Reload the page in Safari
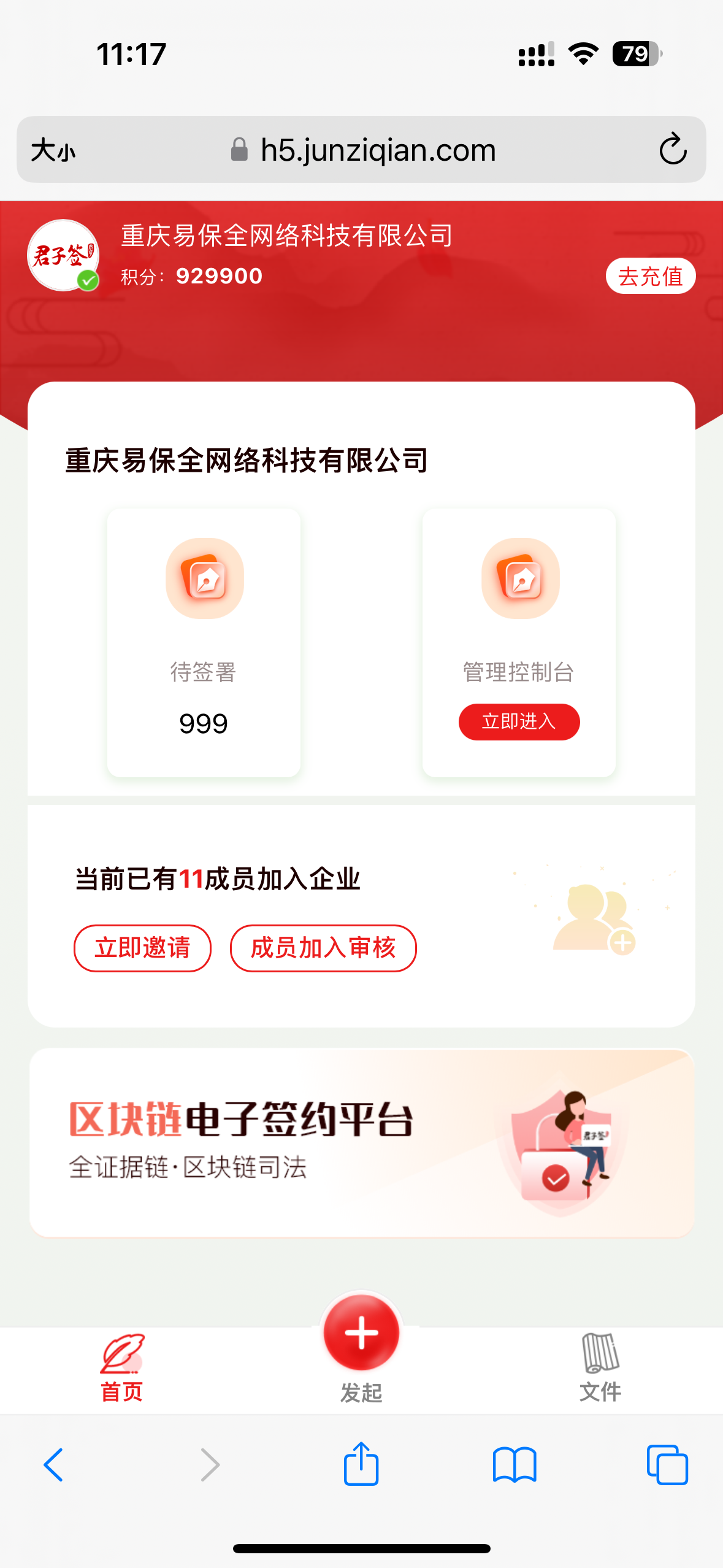The image size is (723, 1568). tap(672, 149)
